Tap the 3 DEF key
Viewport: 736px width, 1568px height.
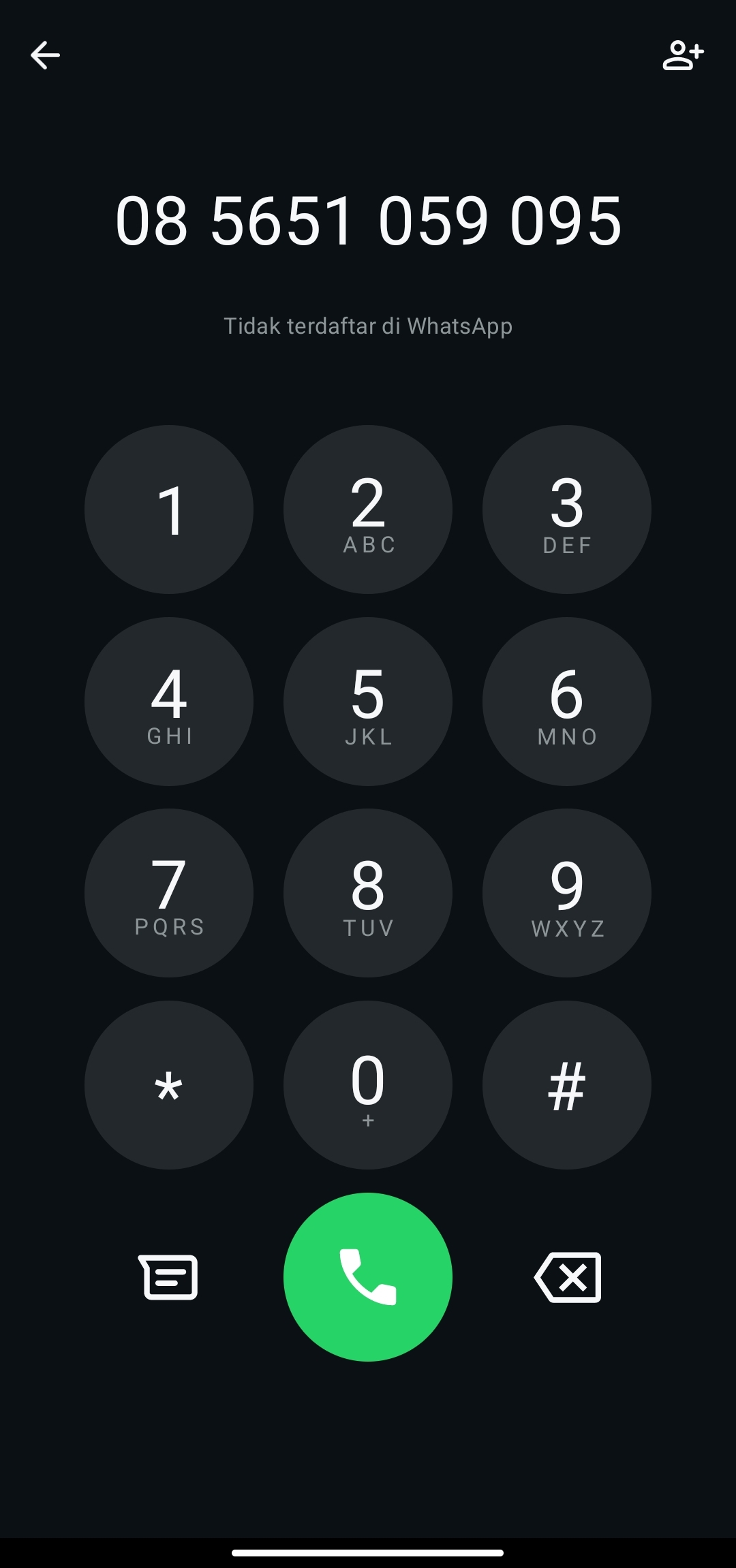coord(567,509)
